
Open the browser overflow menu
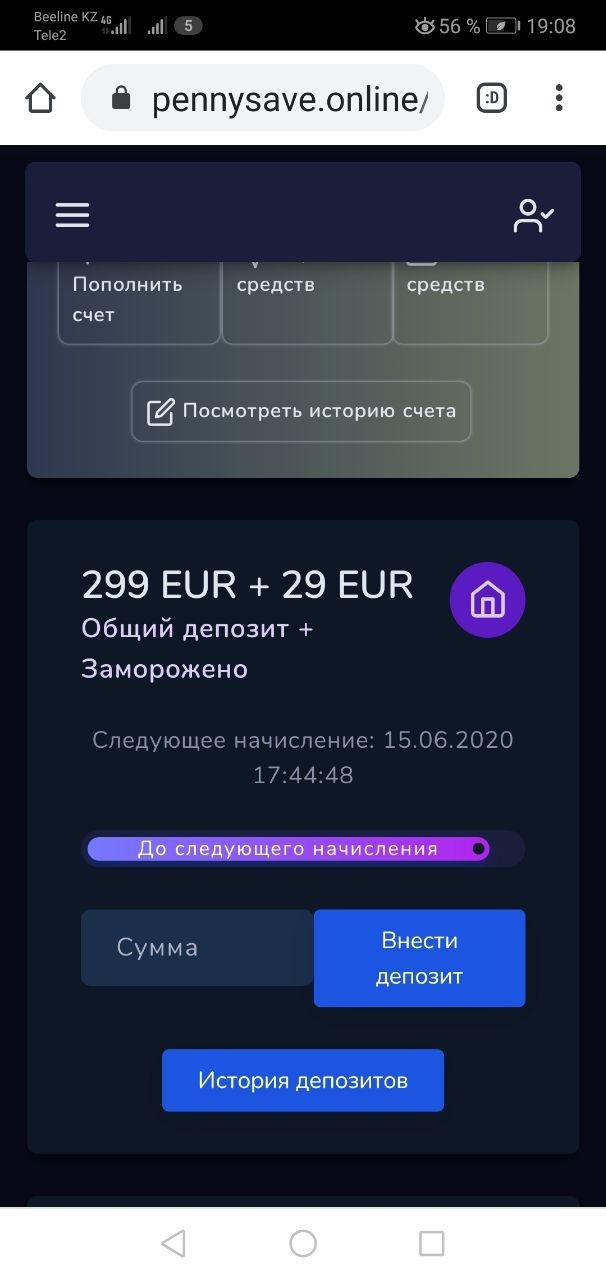559,98
